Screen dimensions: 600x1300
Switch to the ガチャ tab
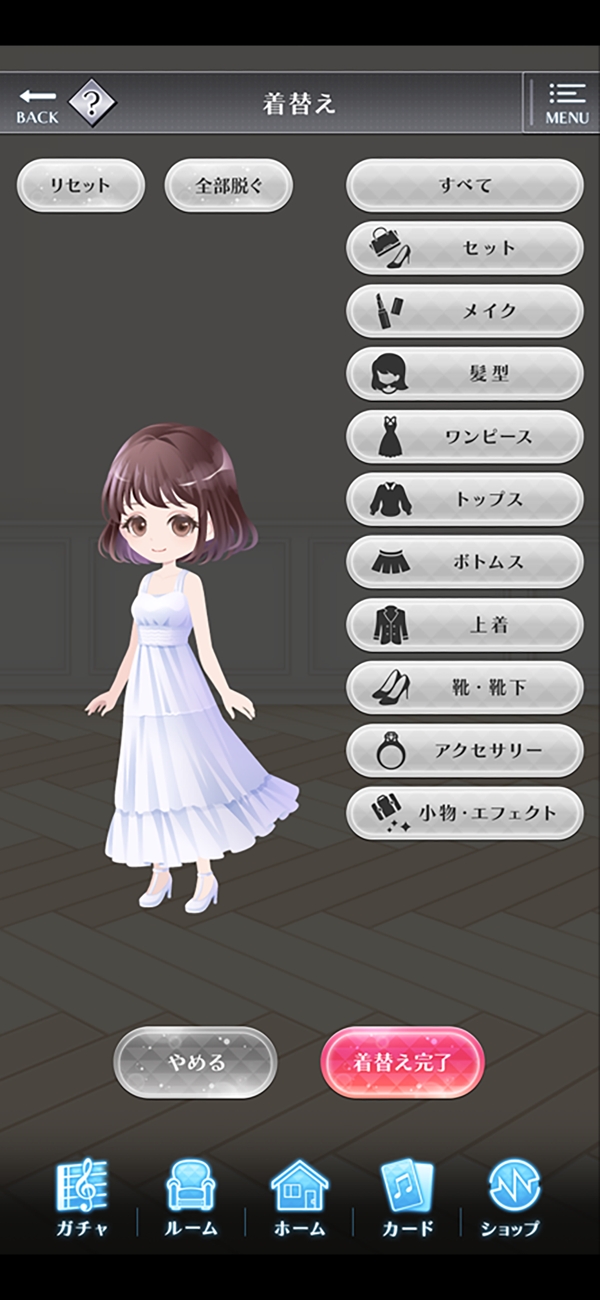[82, 1198]
